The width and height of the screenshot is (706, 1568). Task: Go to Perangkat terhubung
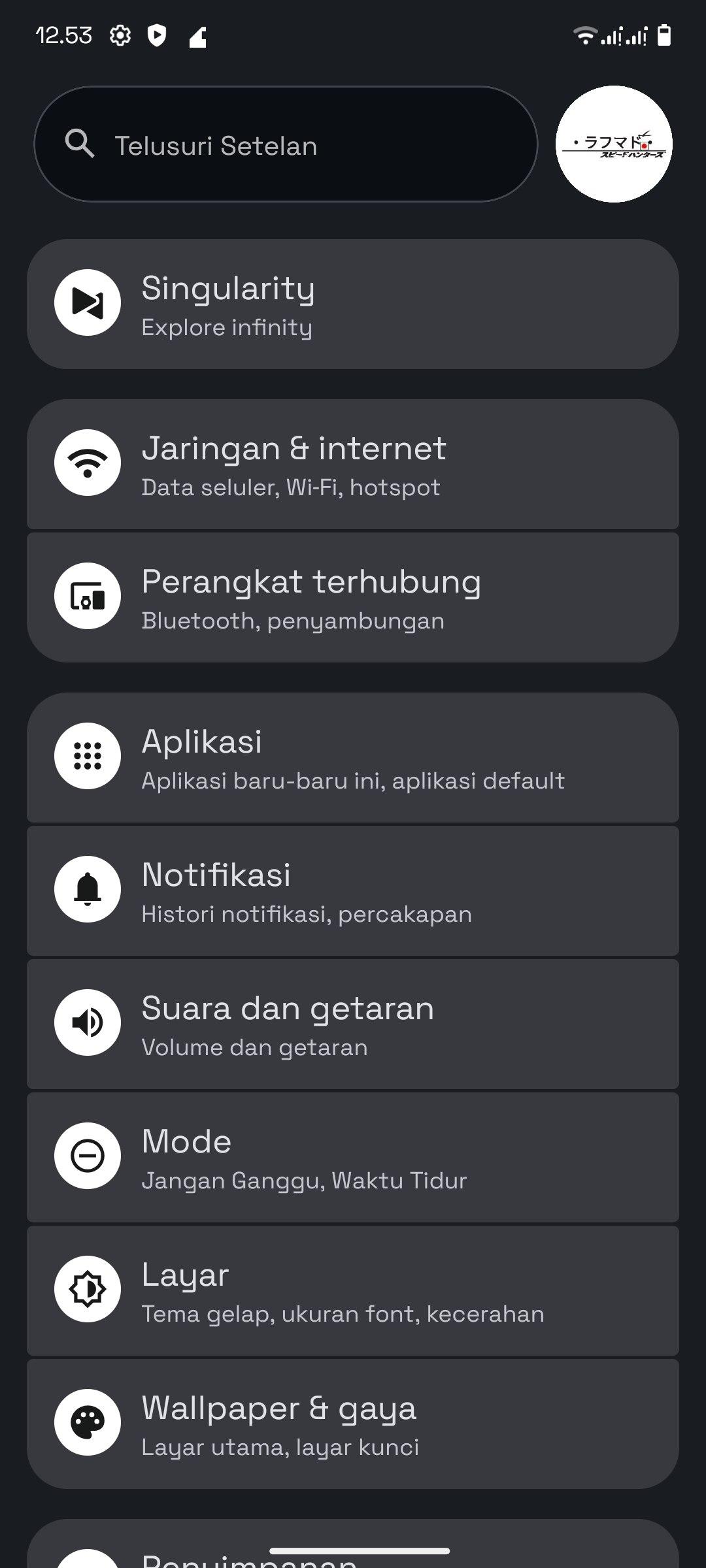click(353, 598)
